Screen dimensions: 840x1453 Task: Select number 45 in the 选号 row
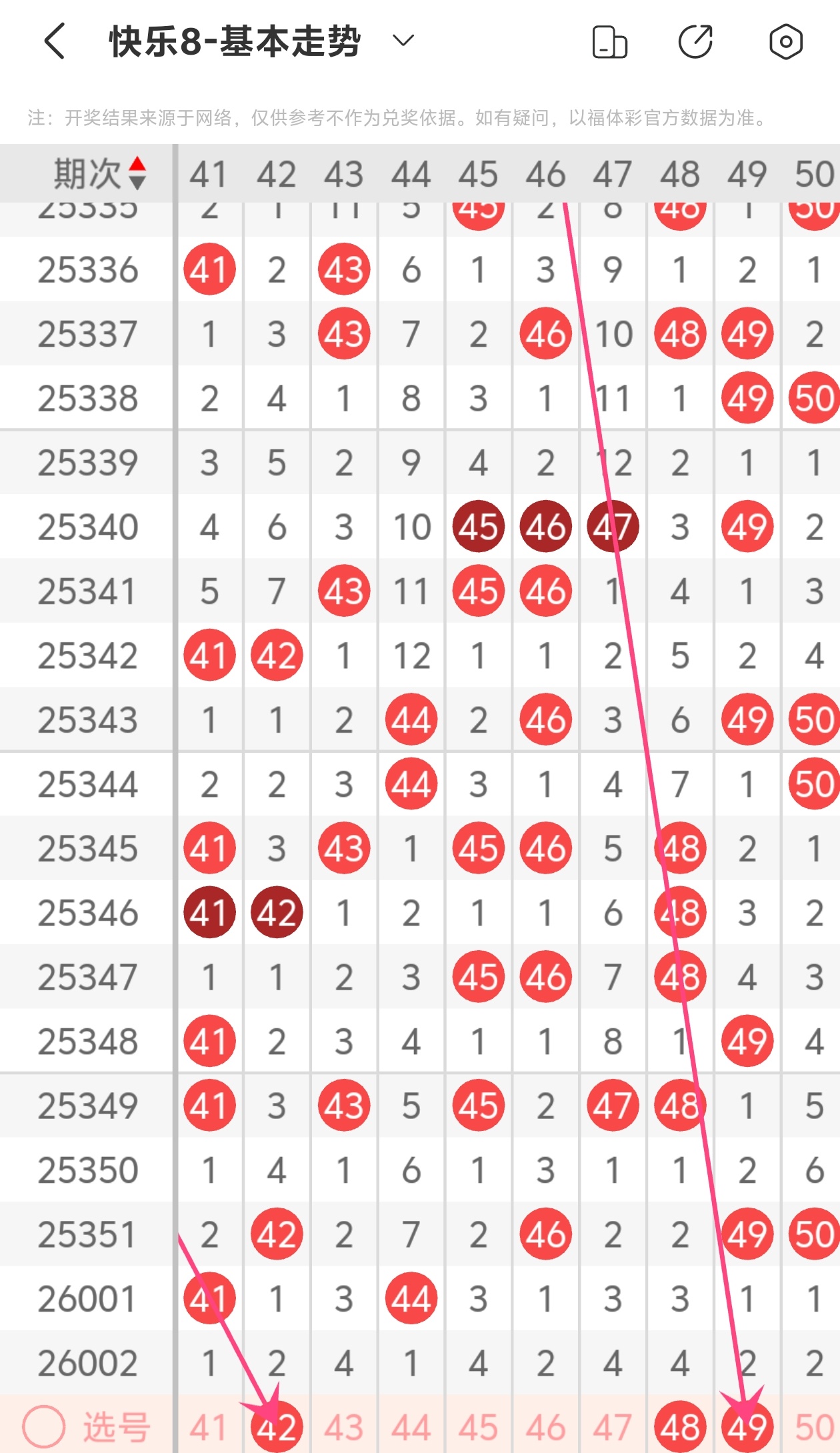(479, 1428)
